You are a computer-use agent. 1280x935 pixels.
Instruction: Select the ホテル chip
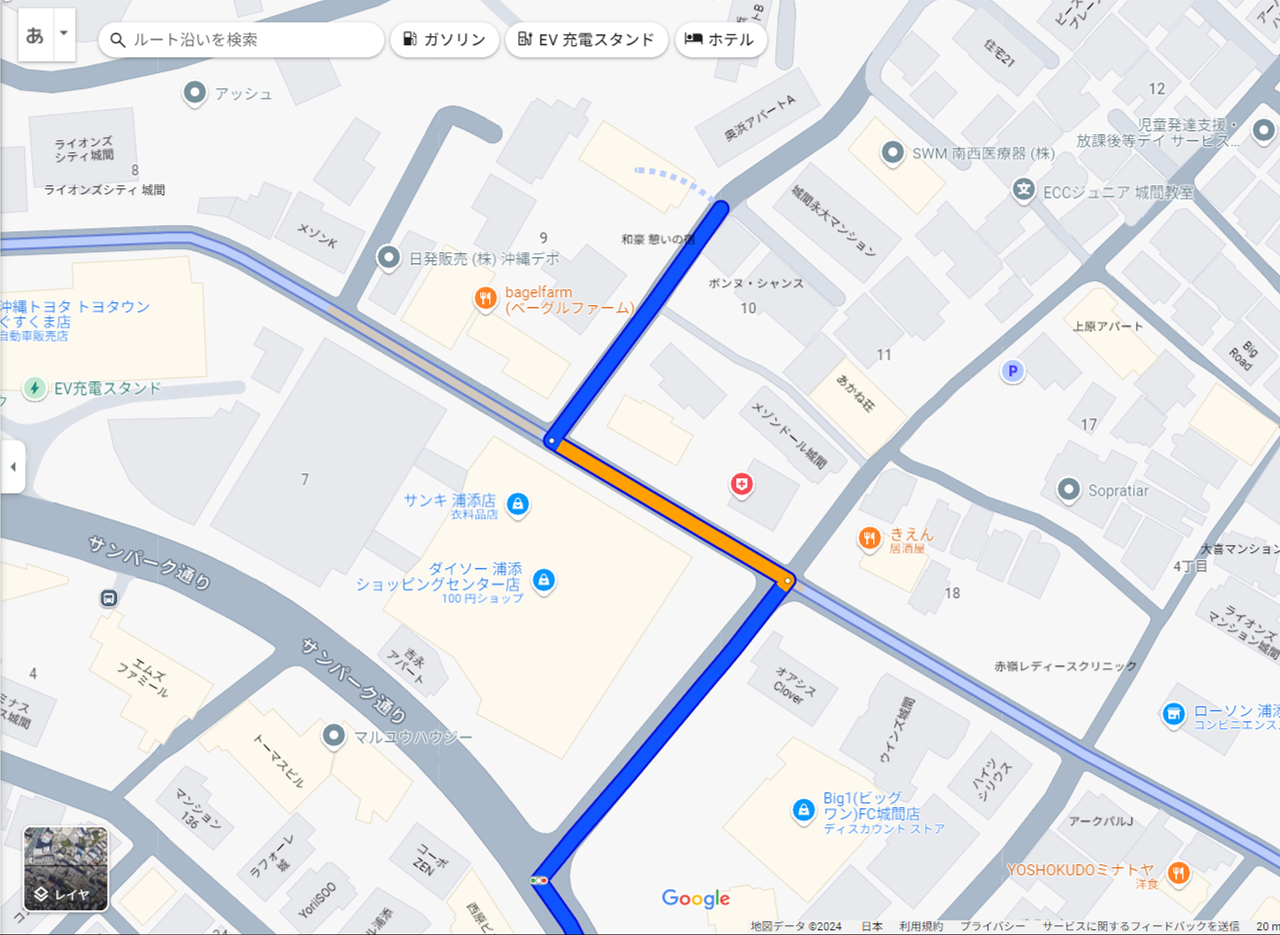coord(721,40)
